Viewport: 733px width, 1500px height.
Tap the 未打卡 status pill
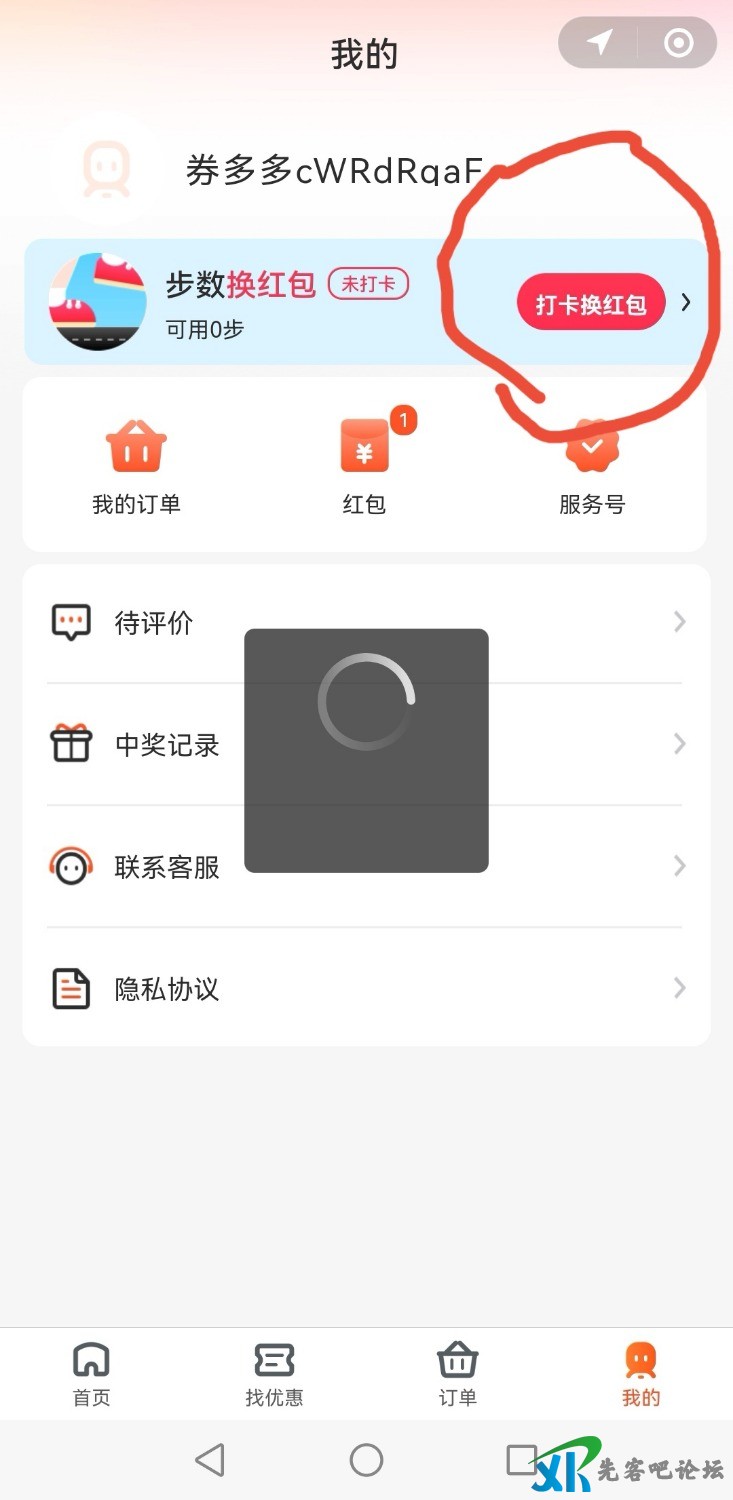point(369,284)
